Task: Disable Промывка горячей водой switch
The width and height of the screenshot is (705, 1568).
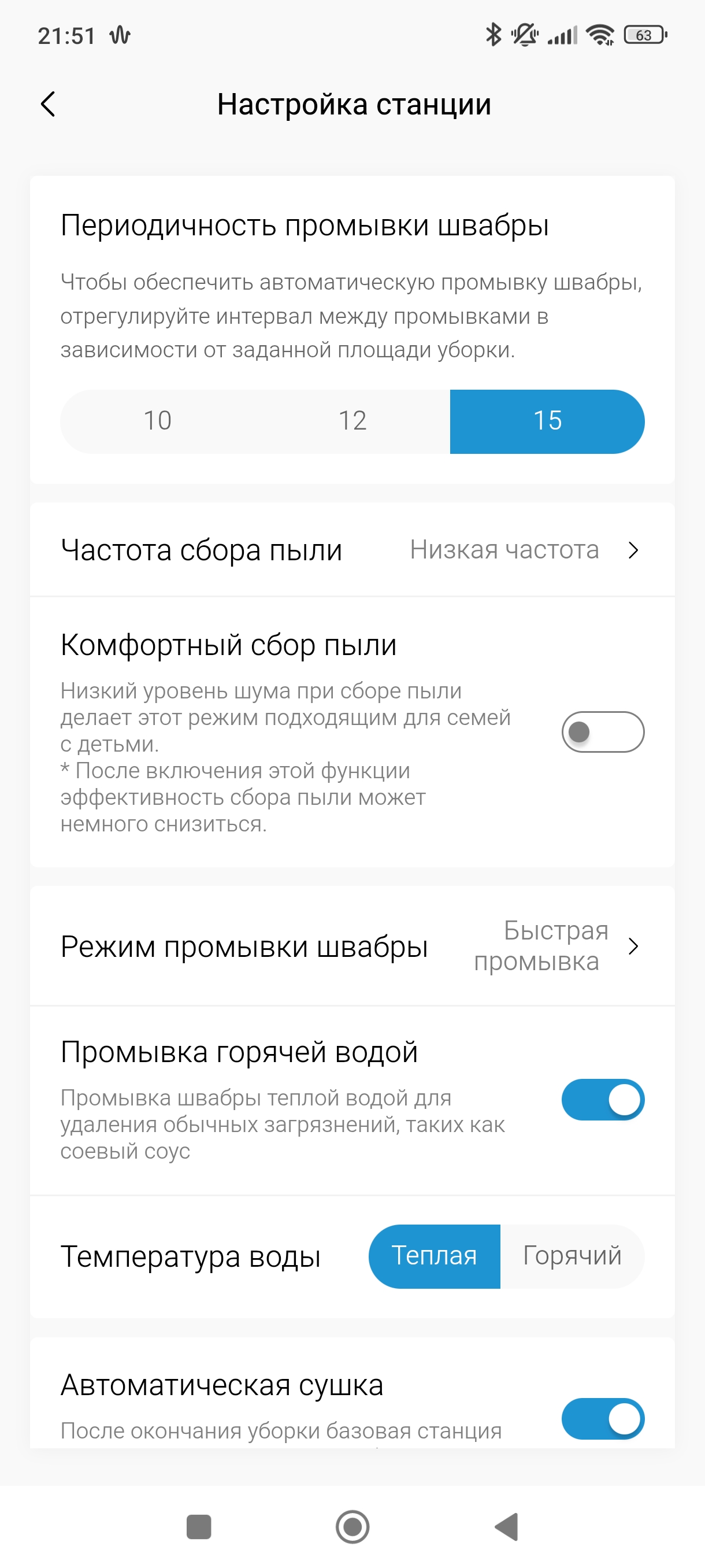Action: coord(602,1099)
